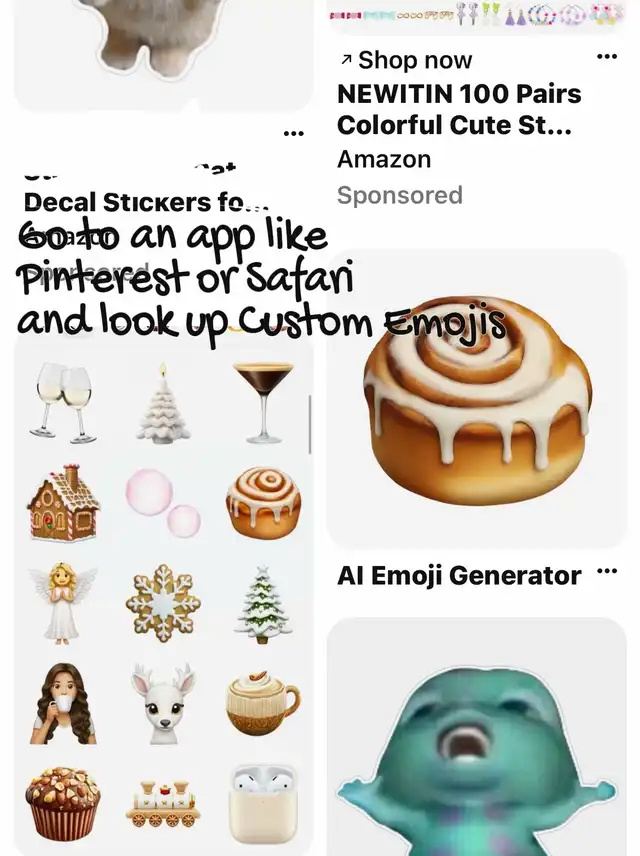This screenshot has height=856, width=640.
Task: Open the cinnamon roll emoji pin
Action: point(476,398)
